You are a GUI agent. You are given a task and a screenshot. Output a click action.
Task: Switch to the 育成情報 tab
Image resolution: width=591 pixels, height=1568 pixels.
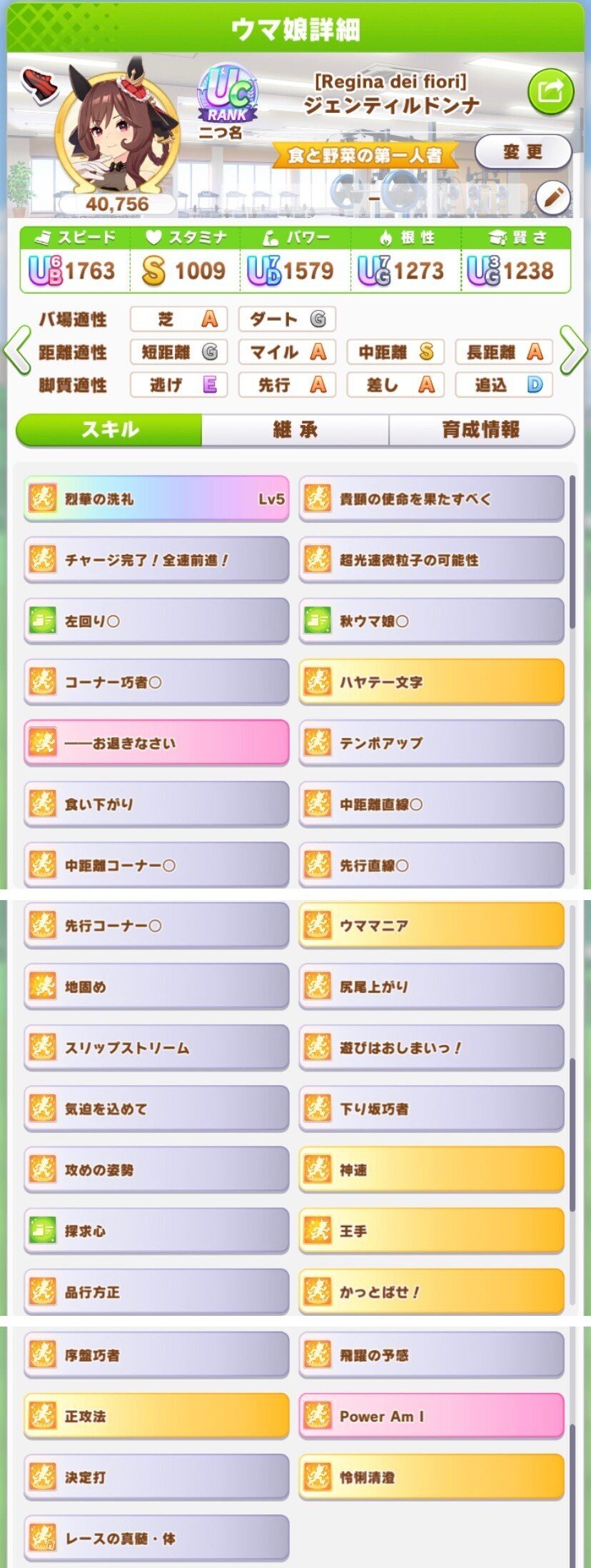481,430
